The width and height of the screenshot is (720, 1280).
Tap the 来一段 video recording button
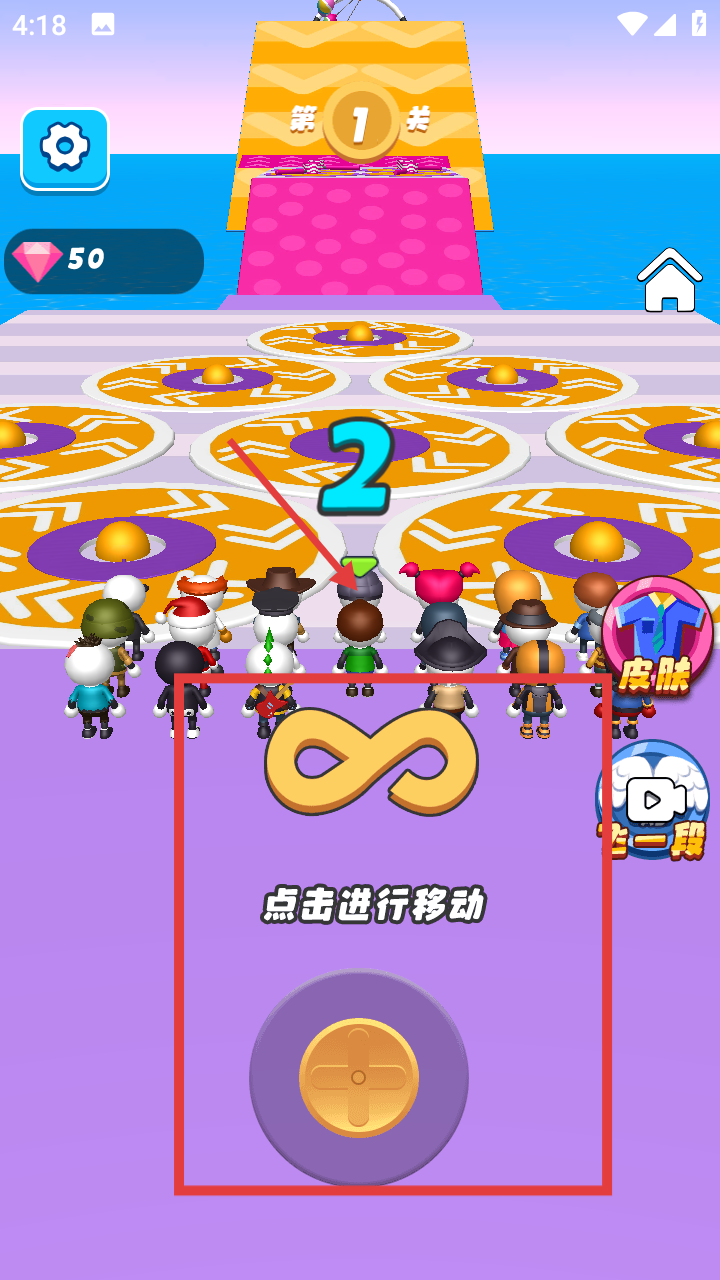pyautogui.click(x=653, y=800)
